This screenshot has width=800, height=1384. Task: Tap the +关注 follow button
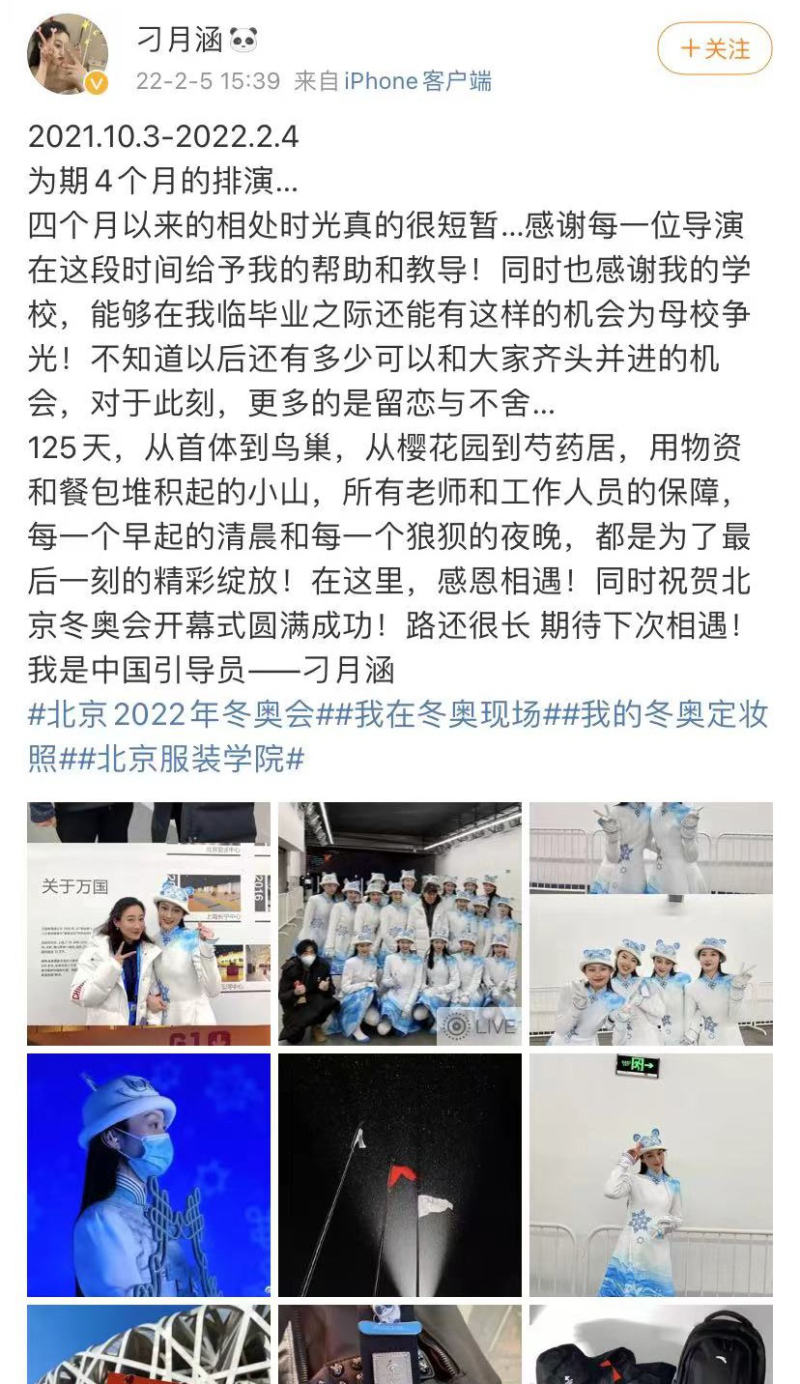(x=714, y=49)
